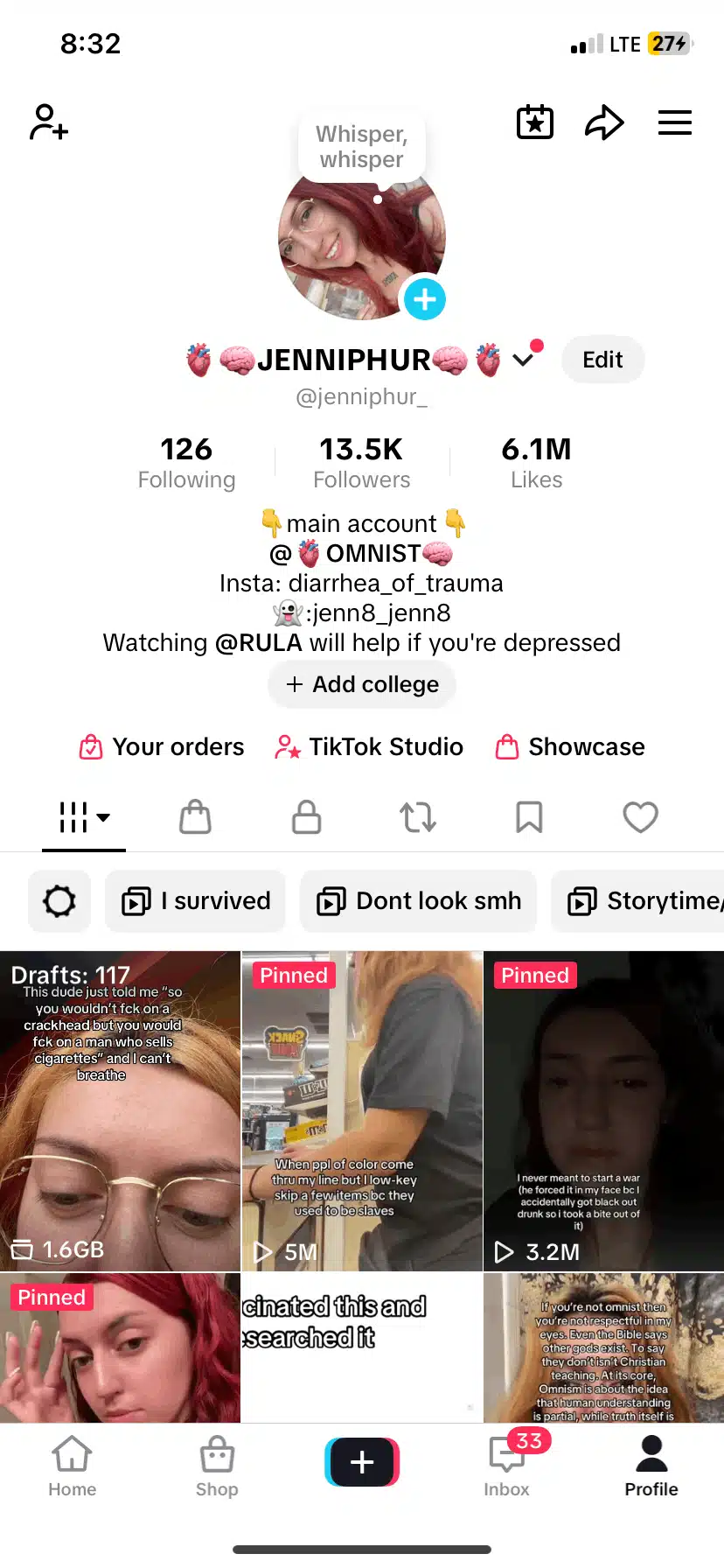The image size is (724, 1568).
Task: Open TikTok Studio
Action: pyautogui.click(x=369, y=747)
